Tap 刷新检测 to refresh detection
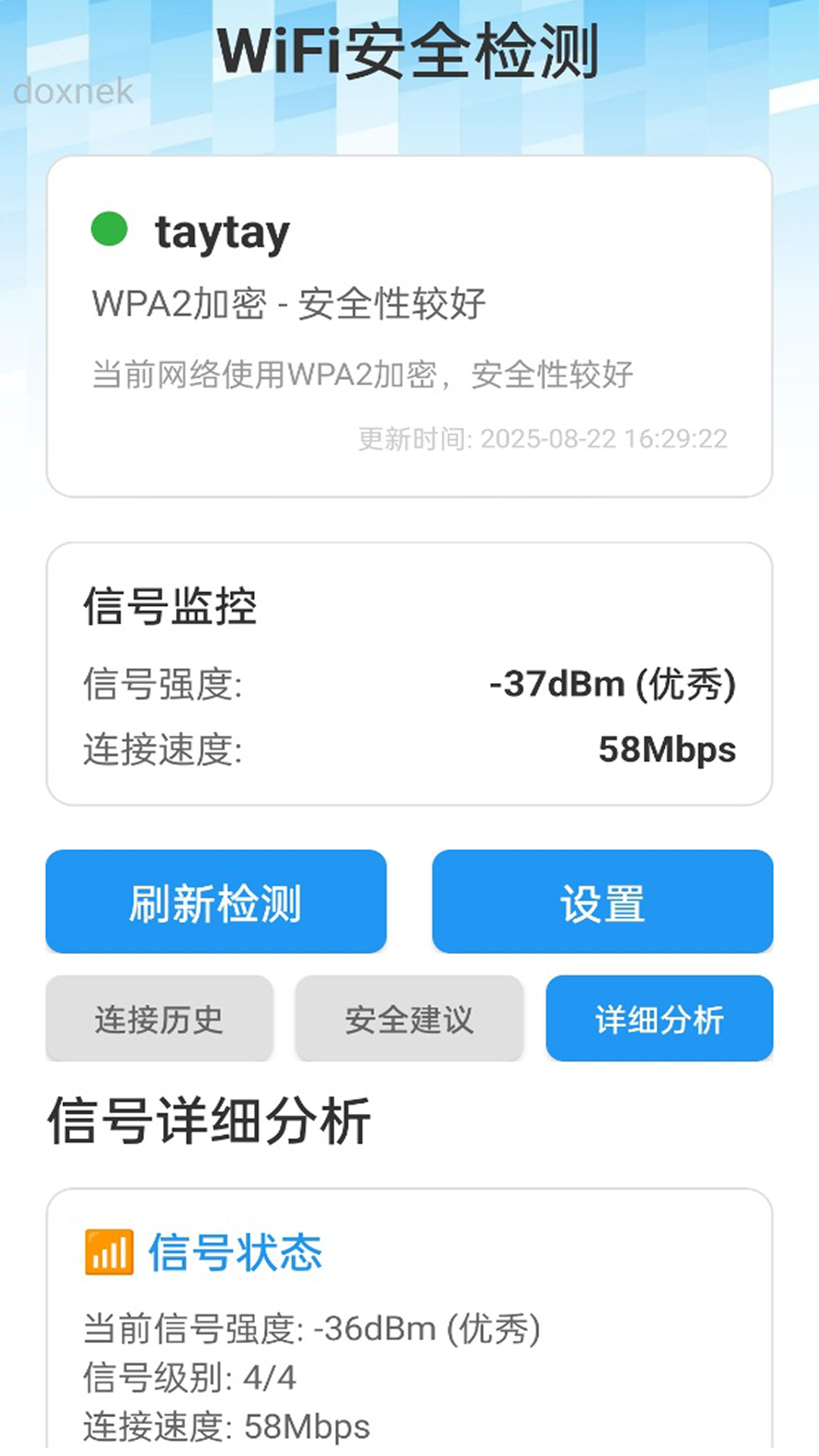The height and width of the screenshot is (1456, 819). pyautogui.click(x=216, y=902)
